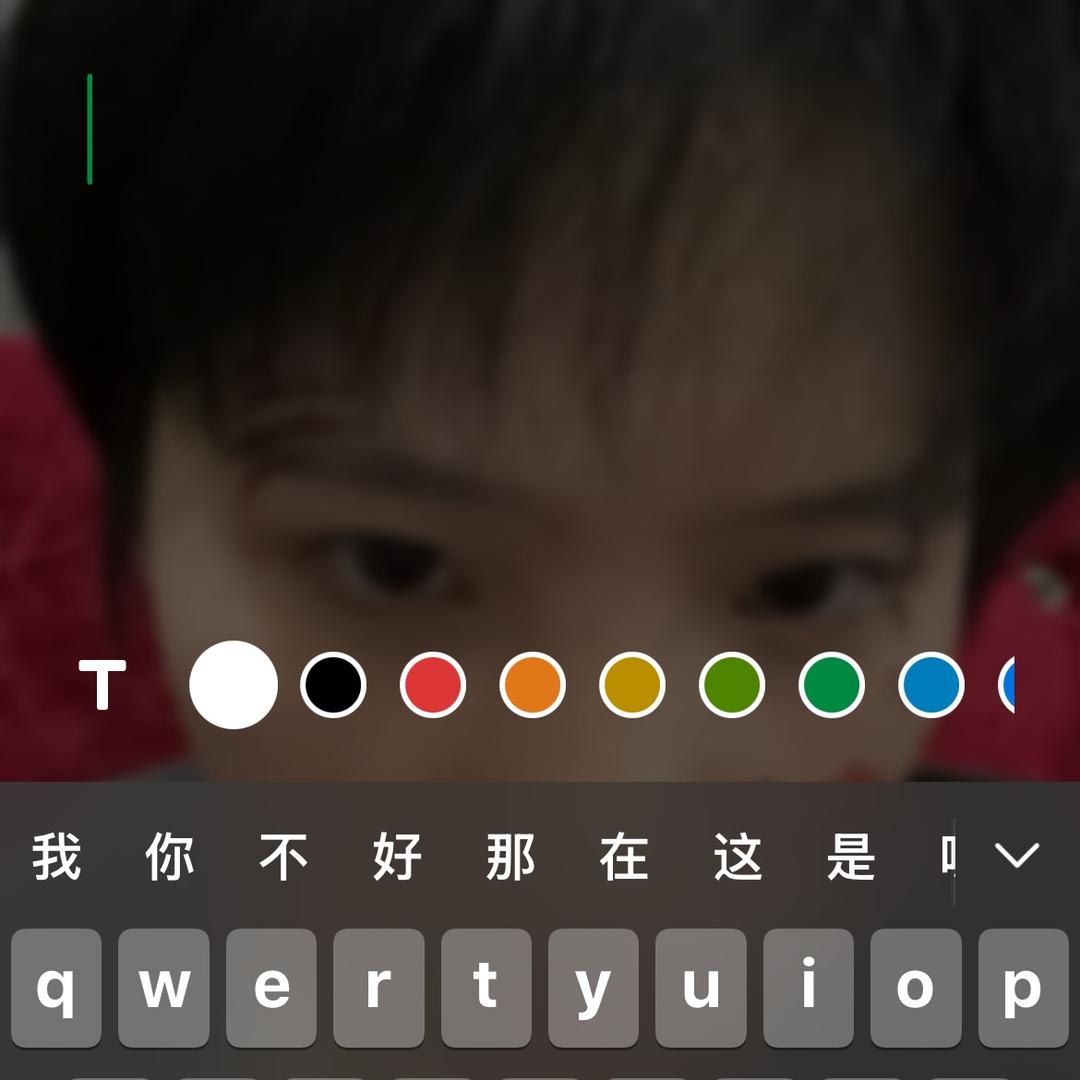Insert suggested word 好
Image resolution: width=1080 pixels, height=1080 pixels.
pos(397,858)
